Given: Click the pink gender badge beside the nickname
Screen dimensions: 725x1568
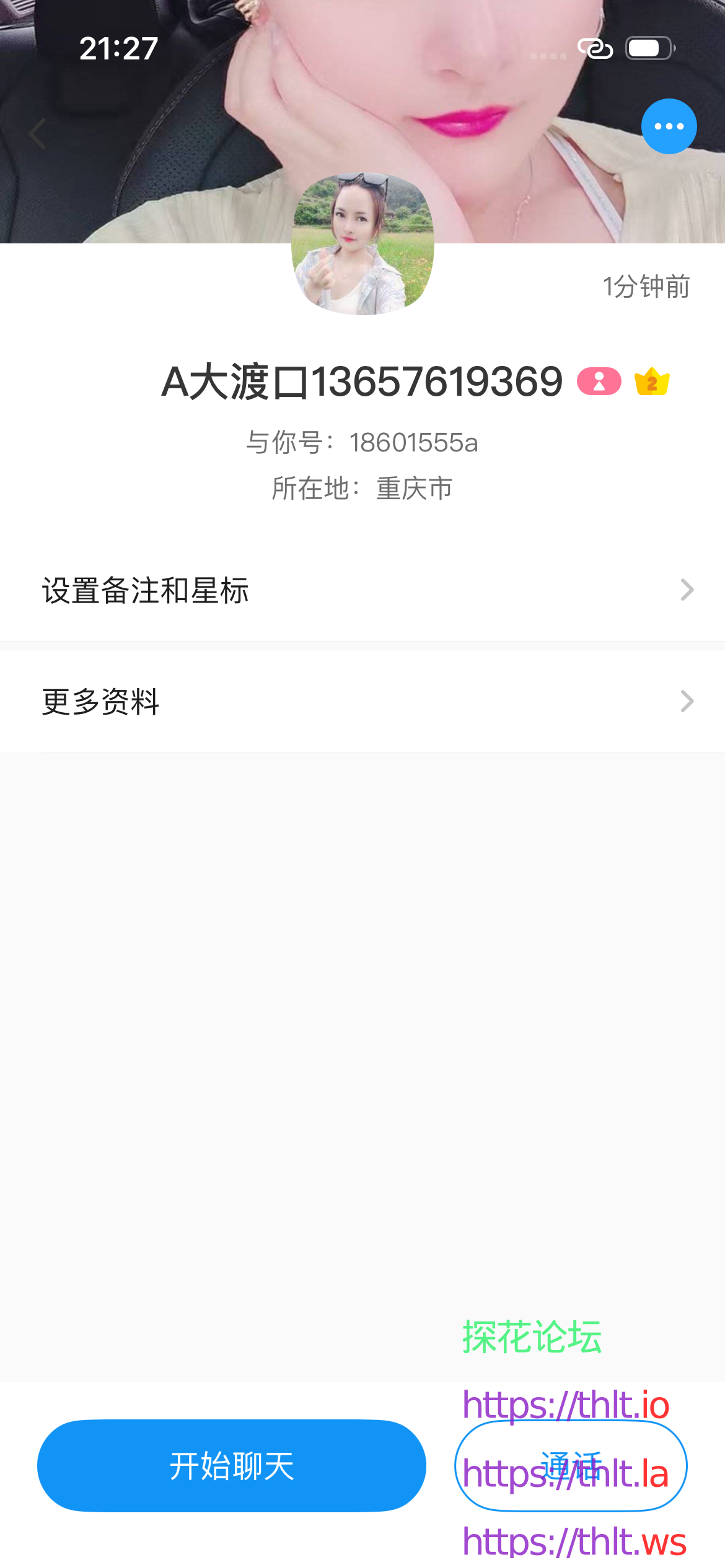Looking at the screenshot, I should pyautogui.click(x=599, y=381).
